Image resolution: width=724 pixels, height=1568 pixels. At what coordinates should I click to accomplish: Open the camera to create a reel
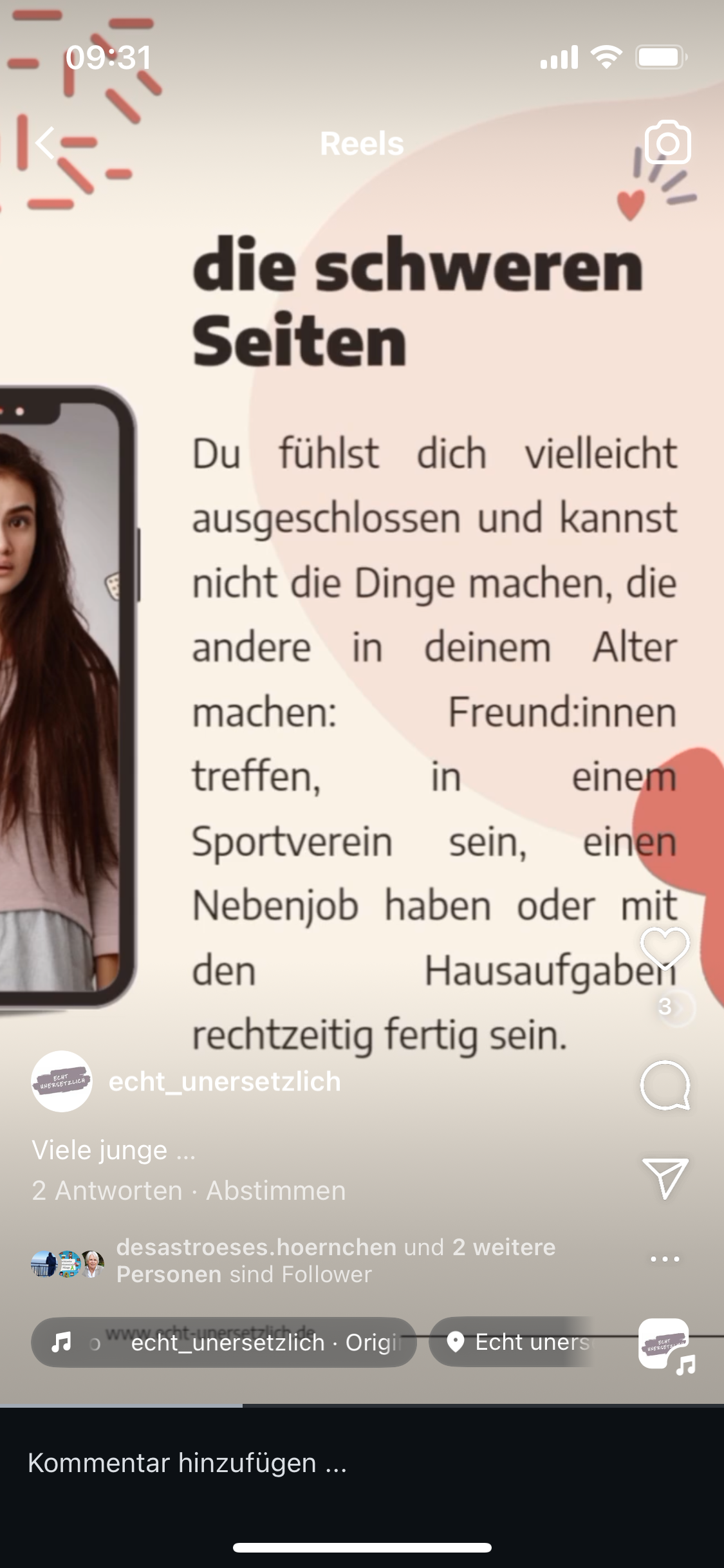667,142
